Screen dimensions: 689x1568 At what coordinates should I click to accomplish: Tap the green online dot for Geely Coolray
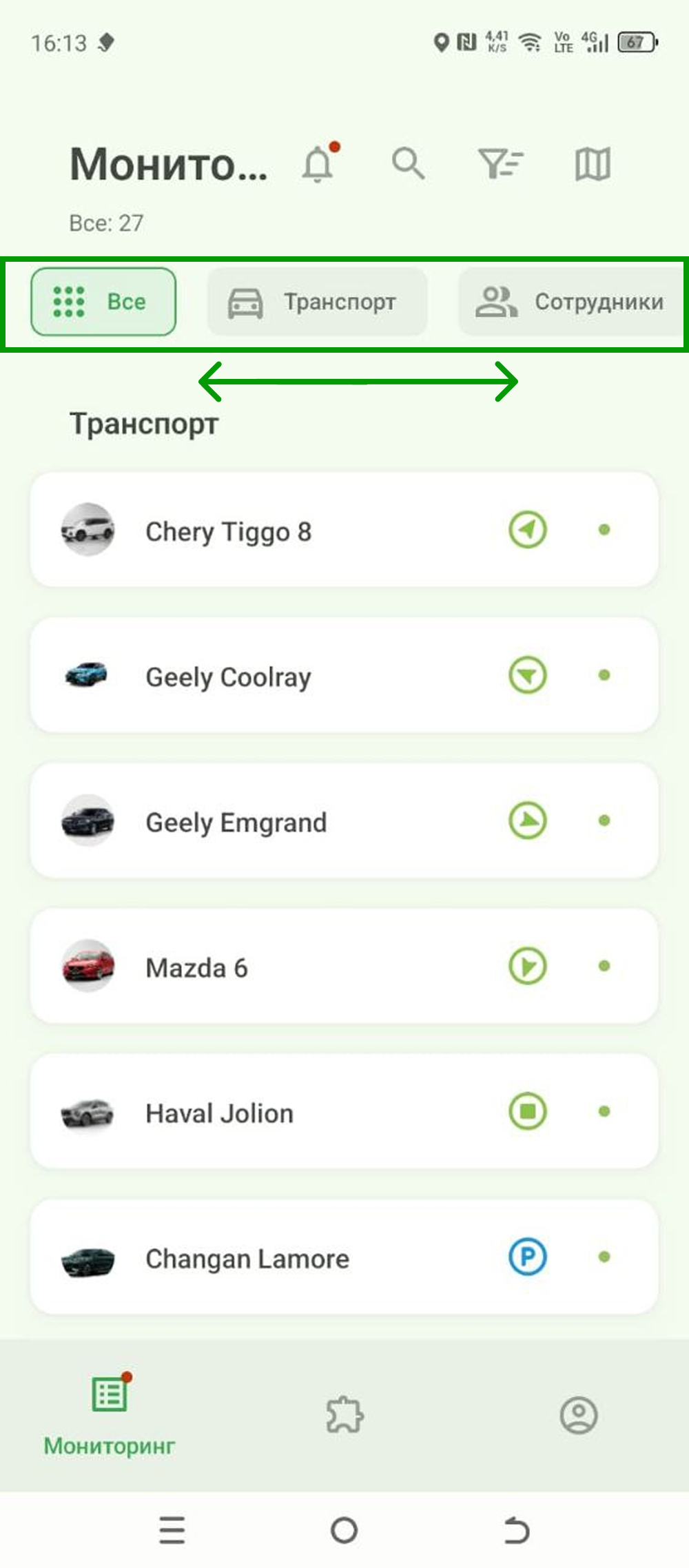click(x=604, y=676)
